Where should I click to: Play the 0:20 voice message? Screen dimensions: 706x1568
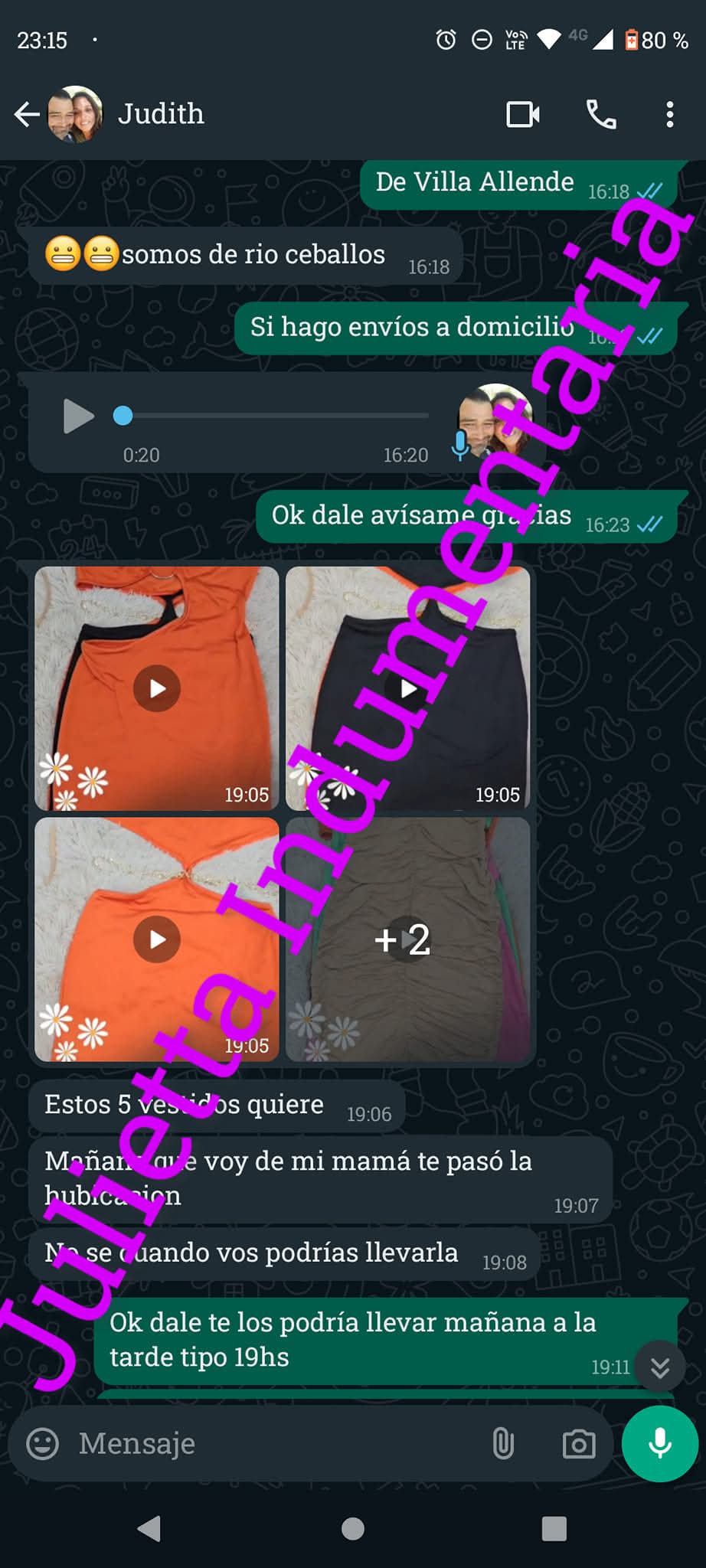pos(77,416)
